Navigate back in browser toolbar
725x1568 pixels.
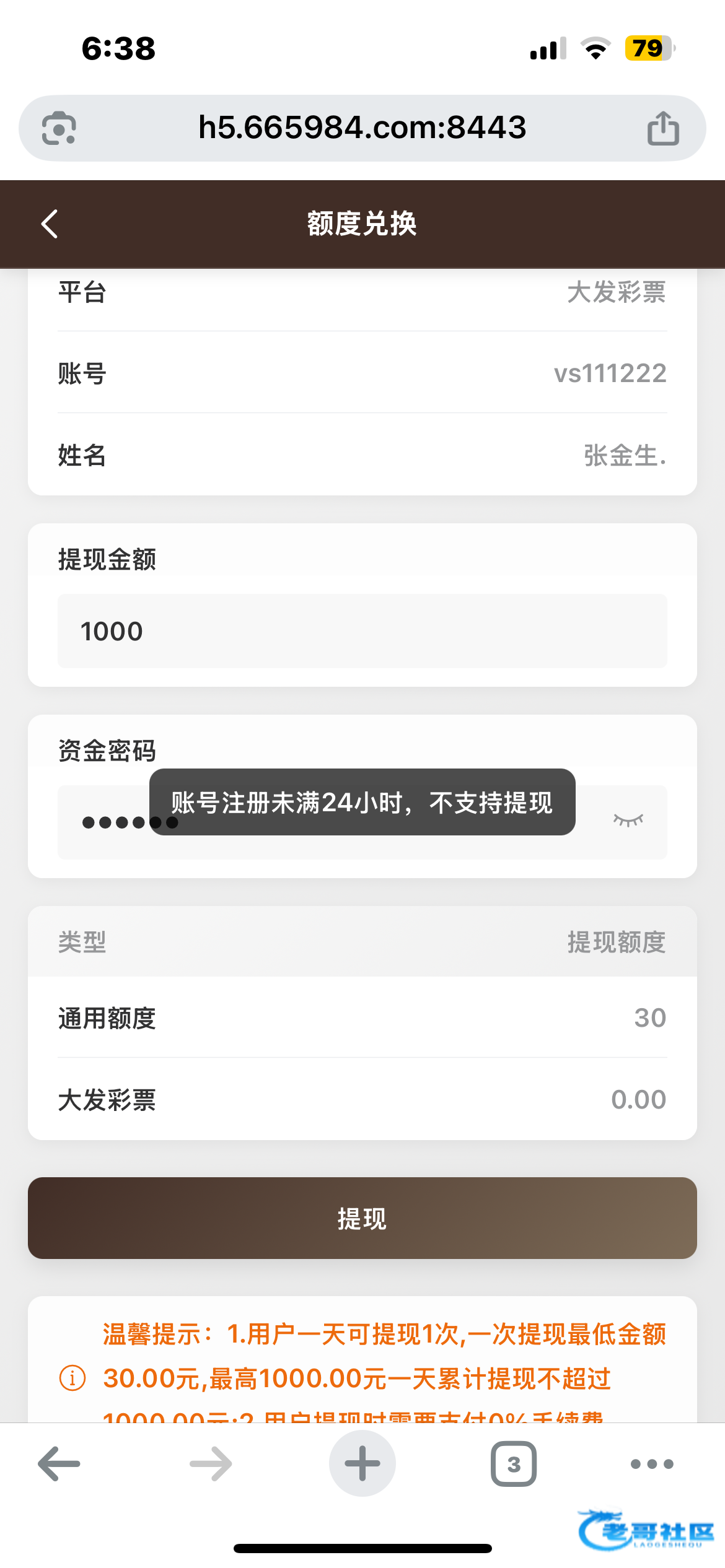coord(59,1464)
